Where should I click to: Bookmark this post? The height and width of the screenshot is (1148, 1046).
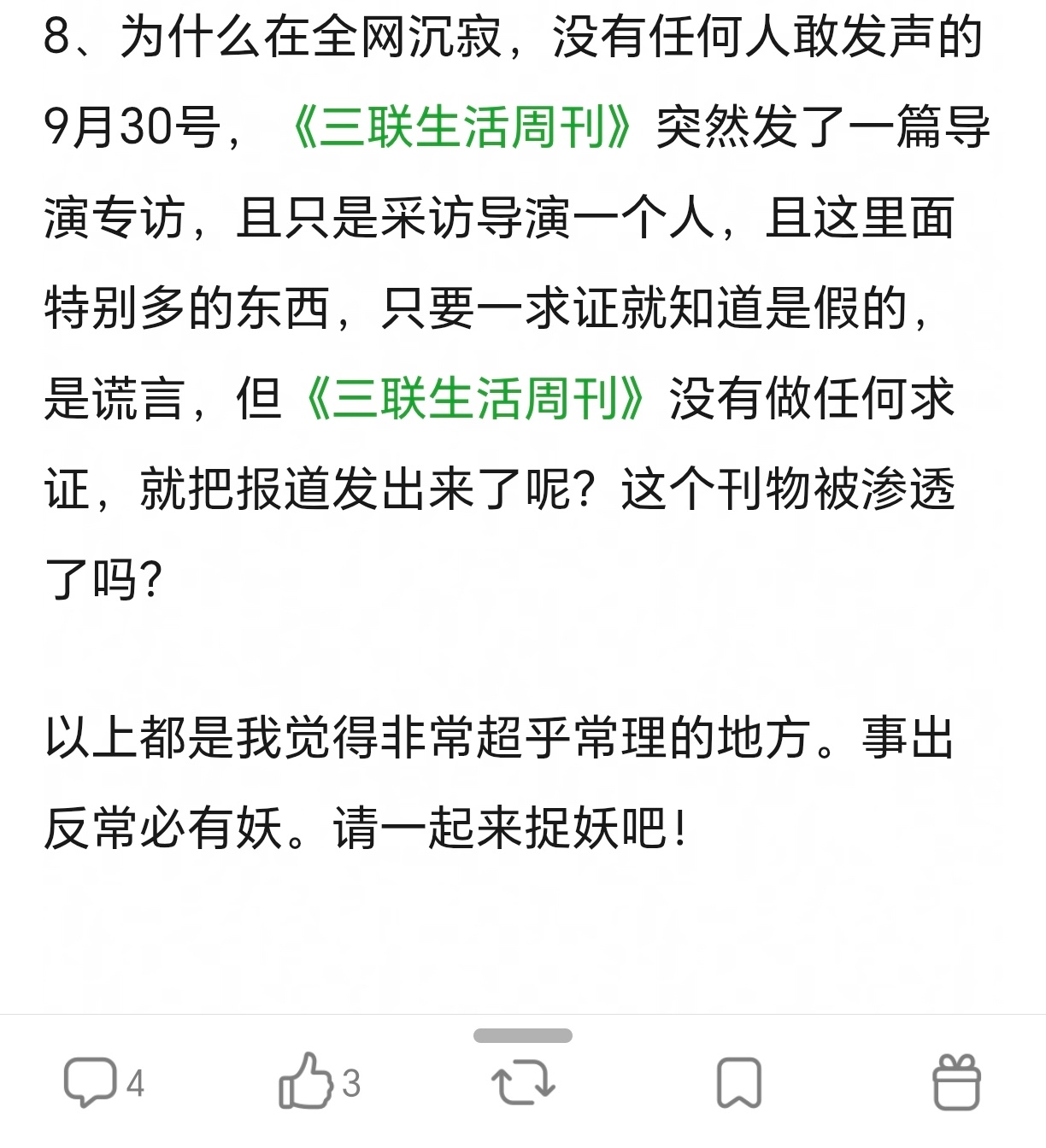tap(738, 1083)
